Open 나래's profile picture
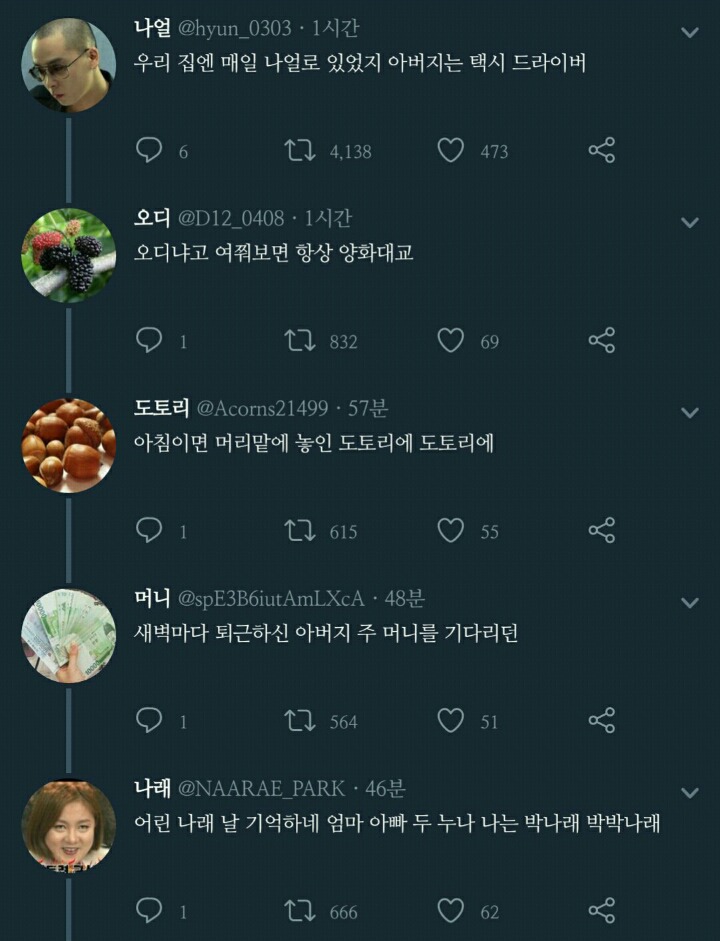 (69, 825)
